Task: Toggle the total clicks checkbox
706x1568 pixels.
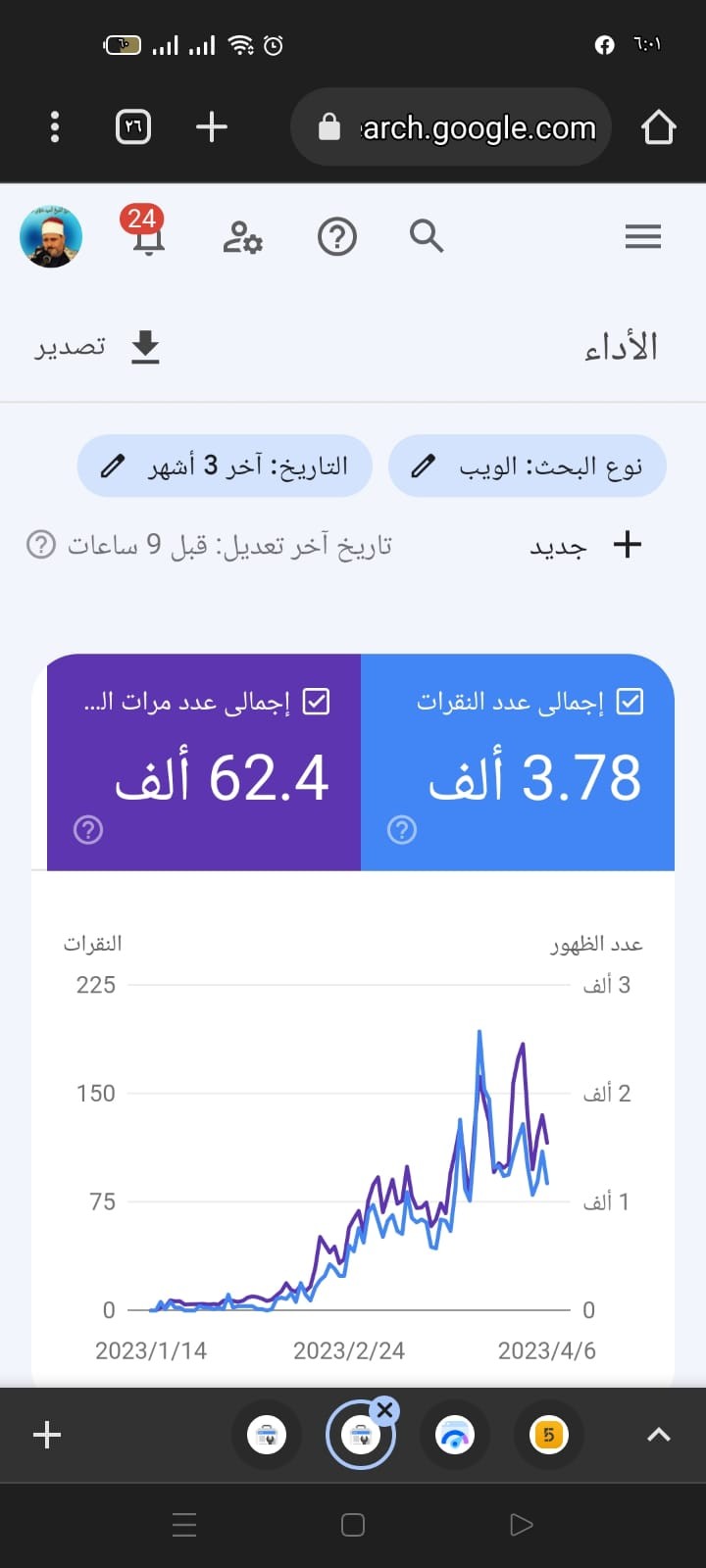Action: (630, 702)
